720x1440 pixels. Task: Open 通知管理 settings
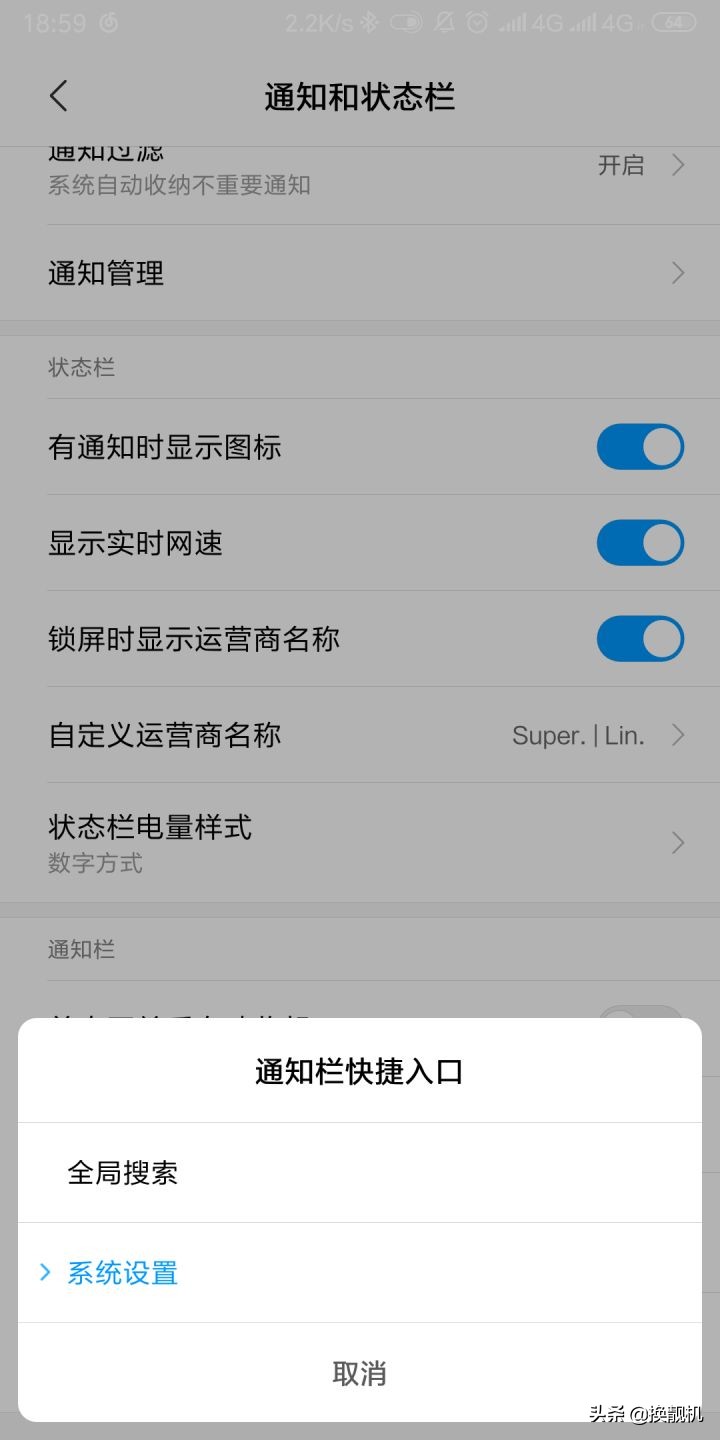pyautogui.click(x=360, y=272)
